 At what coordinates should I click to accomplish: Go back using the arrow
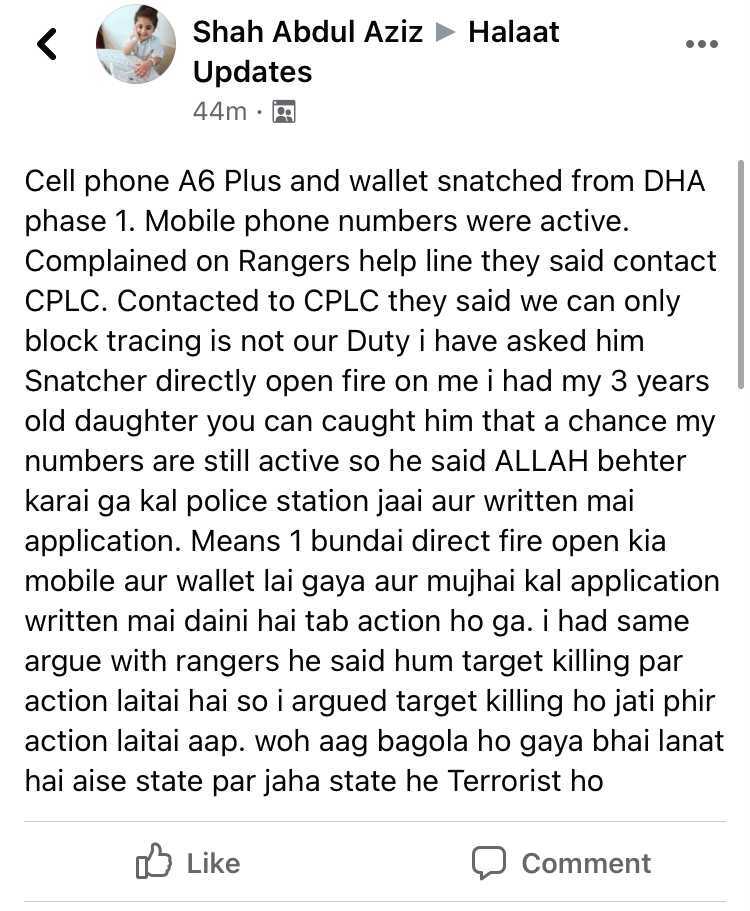click(46, 44)
